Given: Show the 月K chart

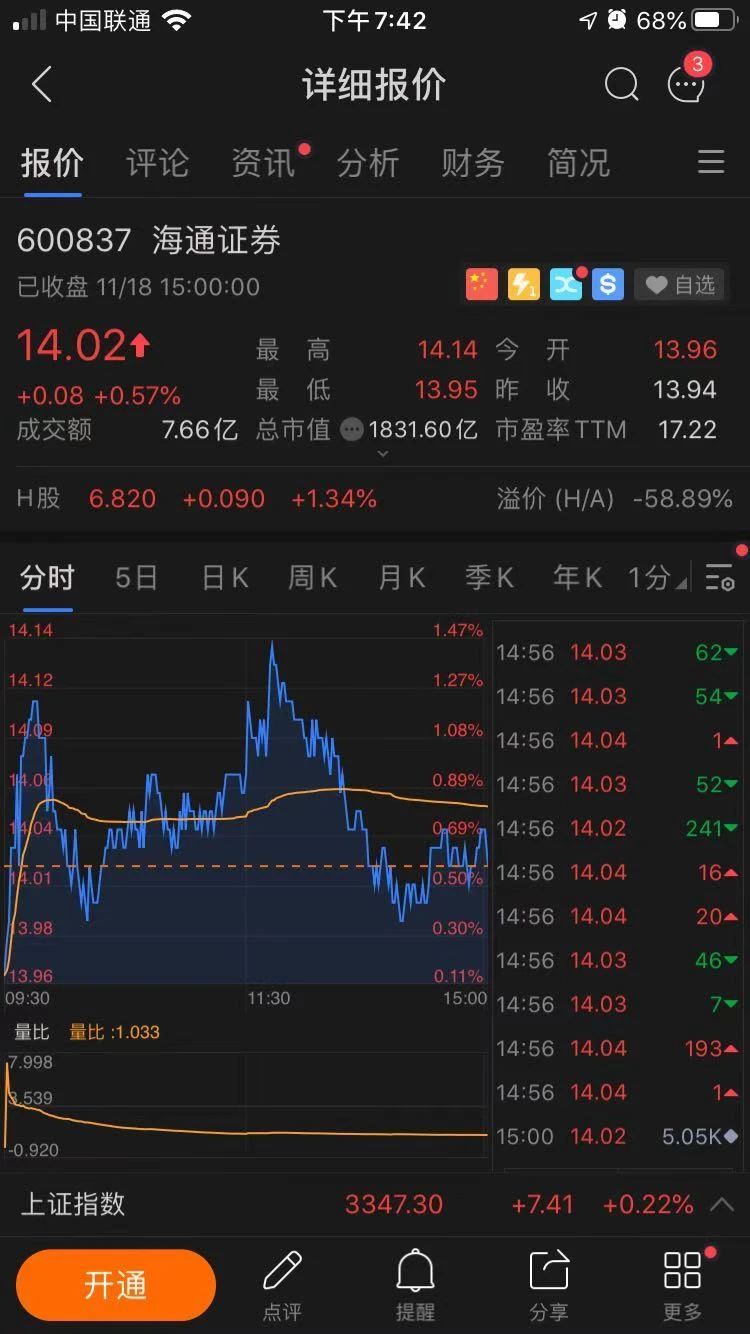Looking at the screenshot, I should coord(401,577).
